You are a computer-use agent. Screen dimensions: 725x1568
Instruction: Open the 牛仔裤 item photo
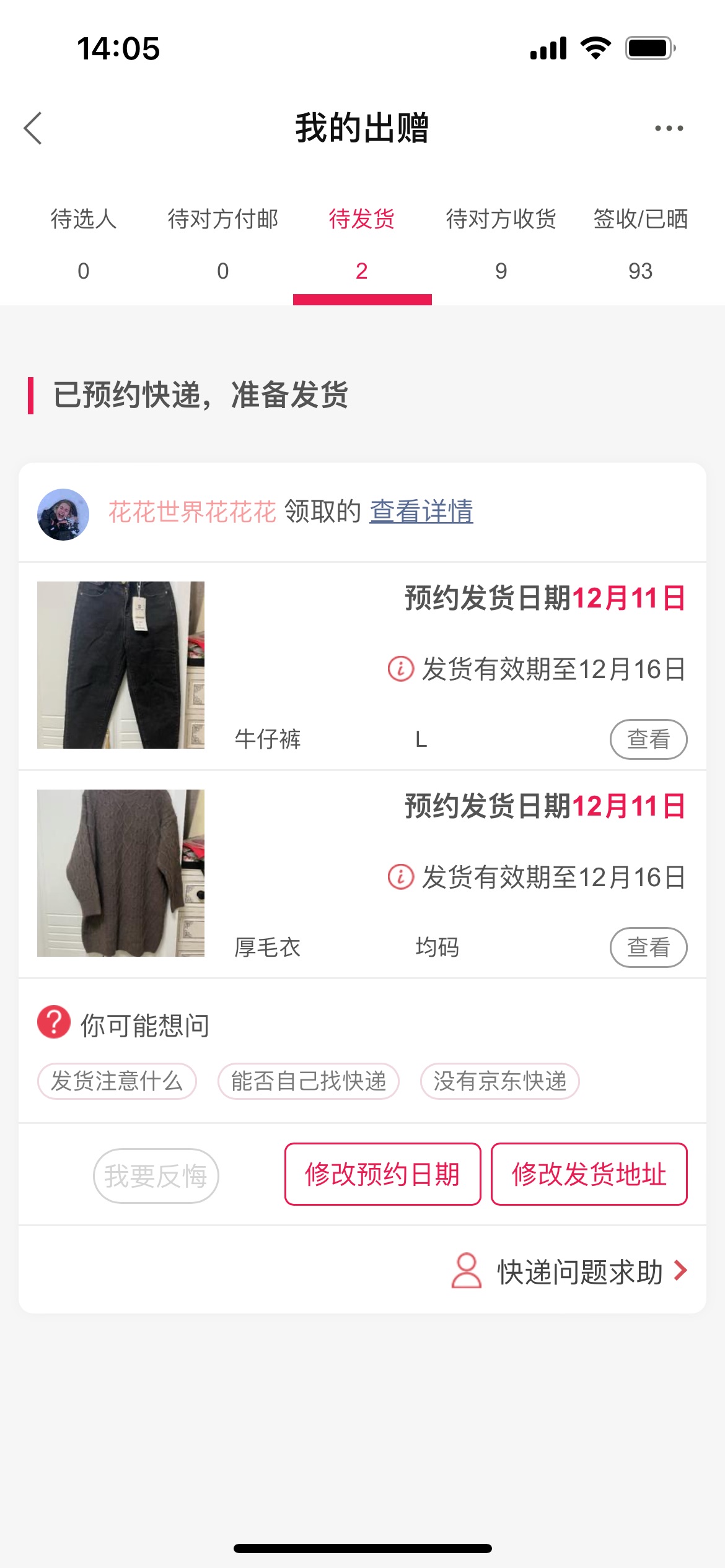[121, 665]
